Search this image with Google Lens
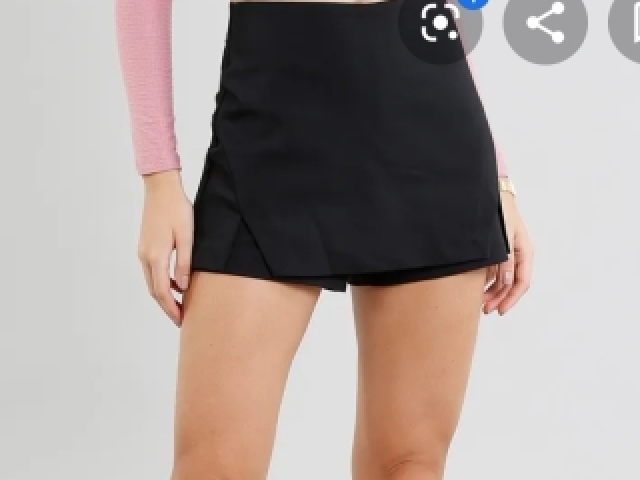This screenshot has width=640, height=480. pos(440,22)
